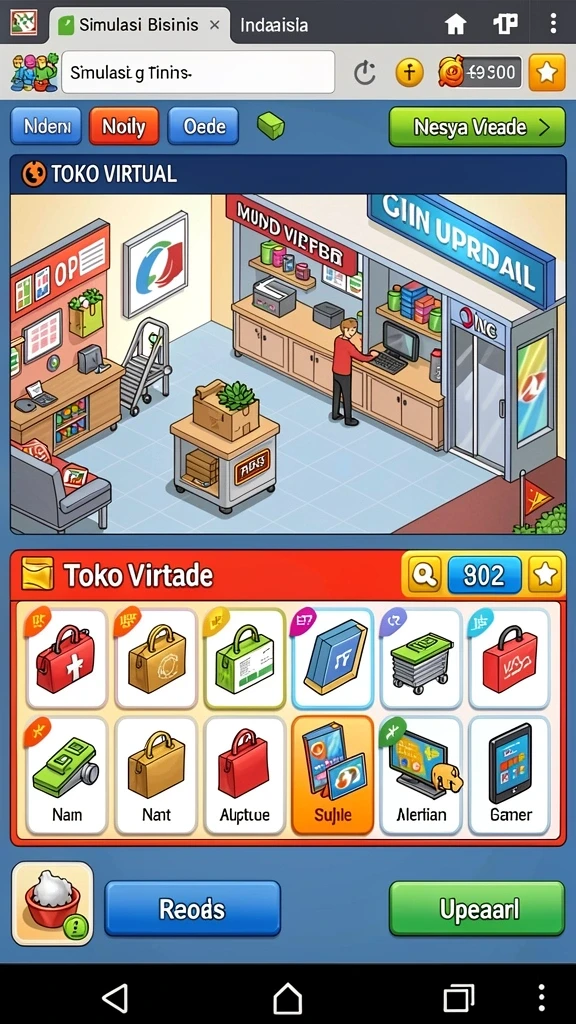Switch to the Oede tab
Image resolution: width=576 pixels, height=1024 pixels.
(203, 125)
